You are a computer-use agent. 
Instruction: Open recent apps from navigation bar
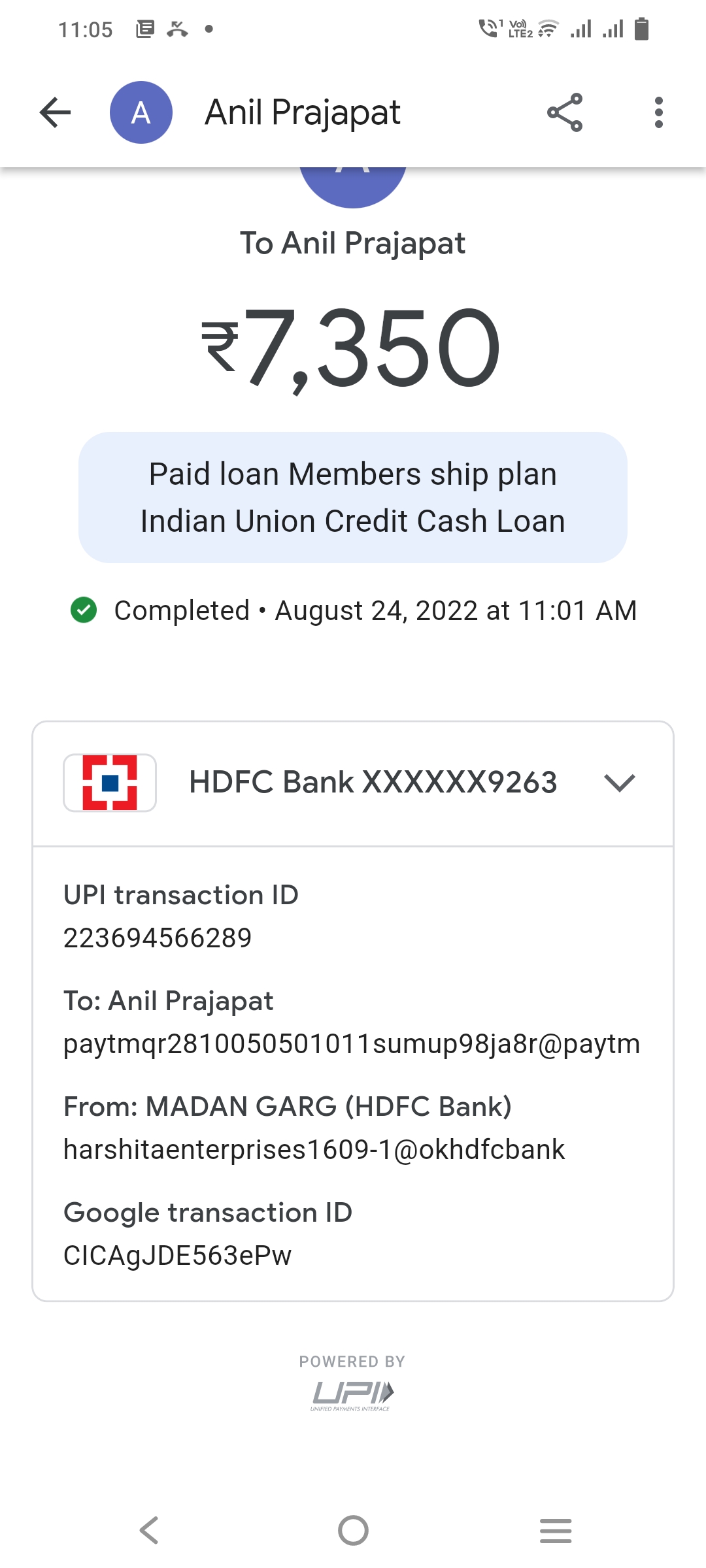[556, 1530]
